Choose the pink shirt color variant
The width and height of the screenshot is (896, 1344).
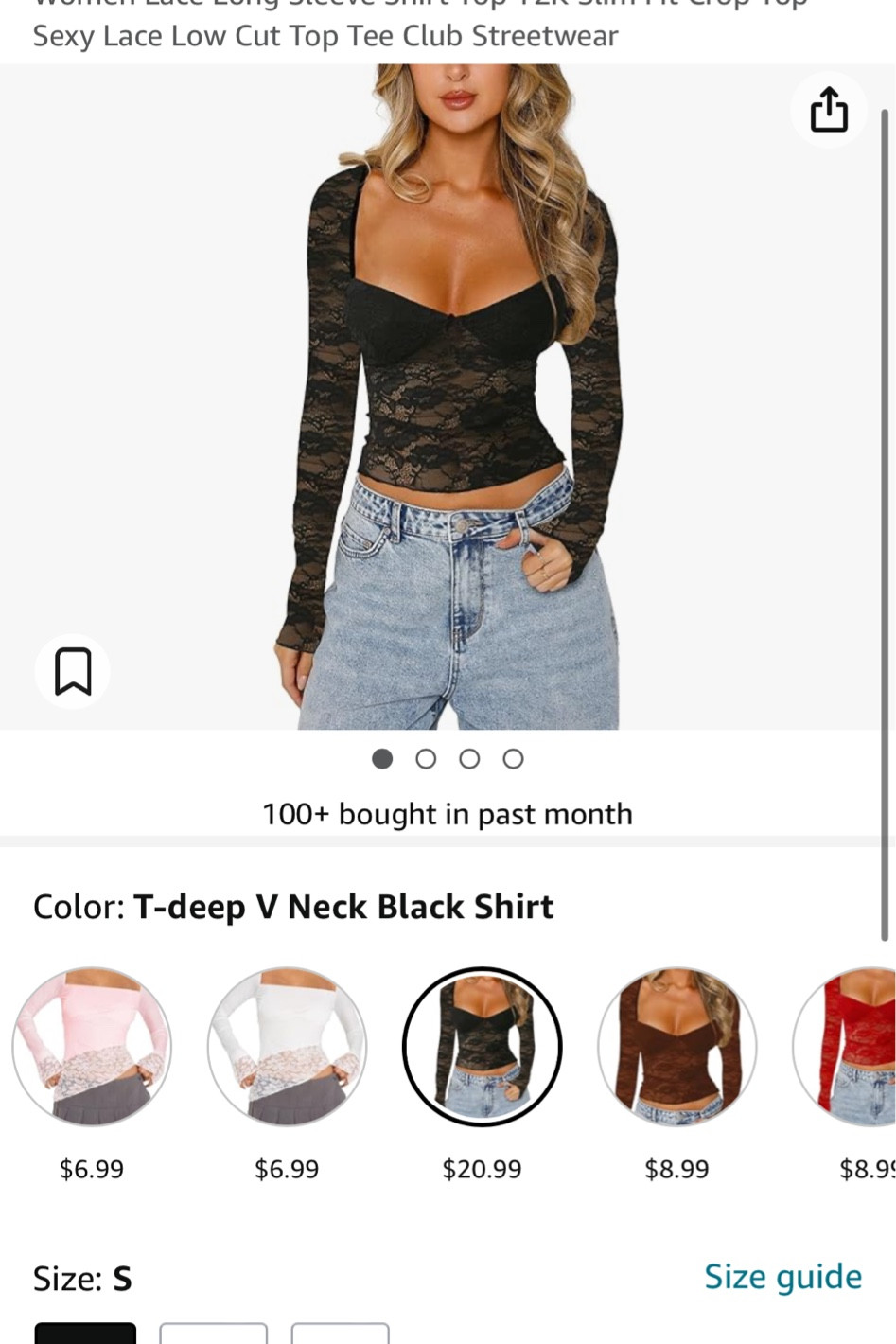[92, 1047]
